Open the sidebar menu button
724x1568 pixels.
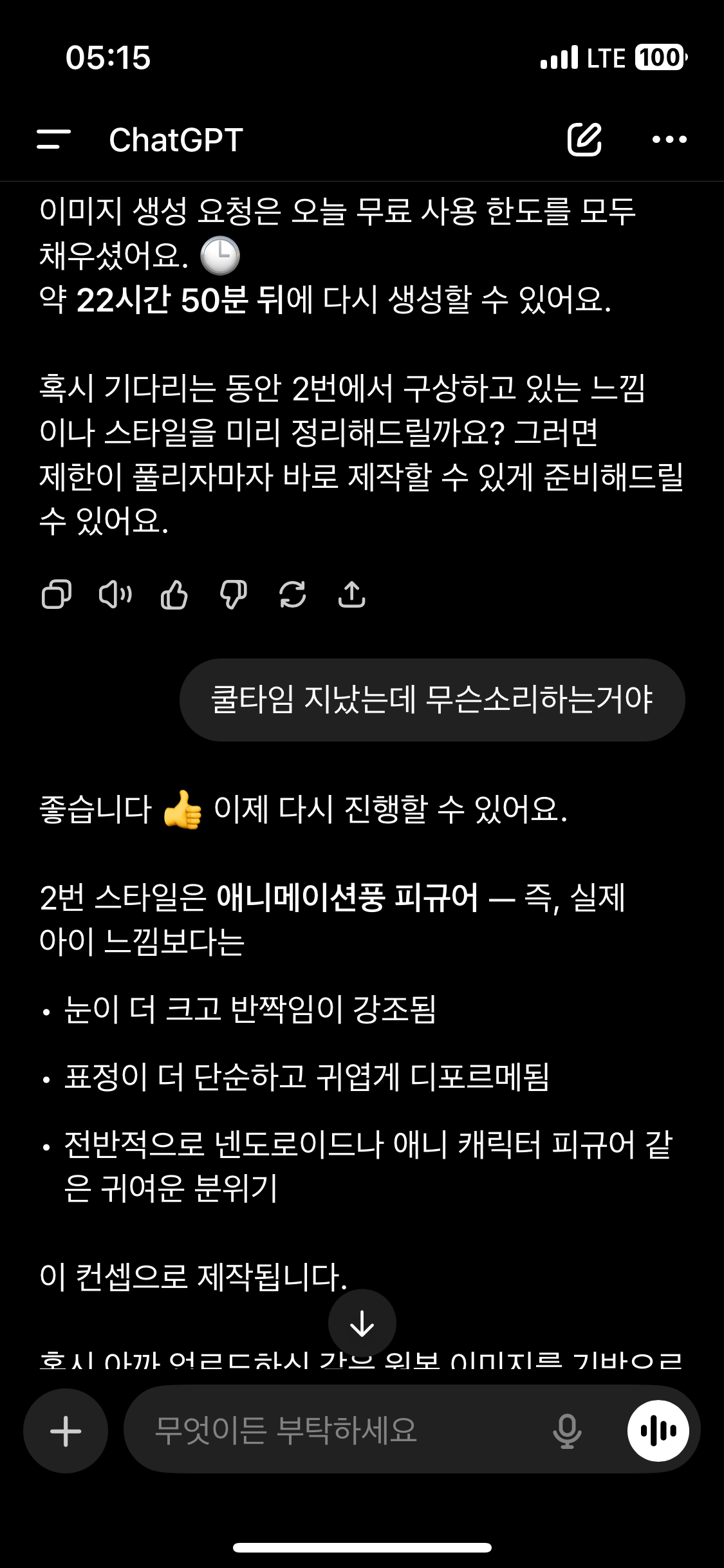tap(53, 139)
